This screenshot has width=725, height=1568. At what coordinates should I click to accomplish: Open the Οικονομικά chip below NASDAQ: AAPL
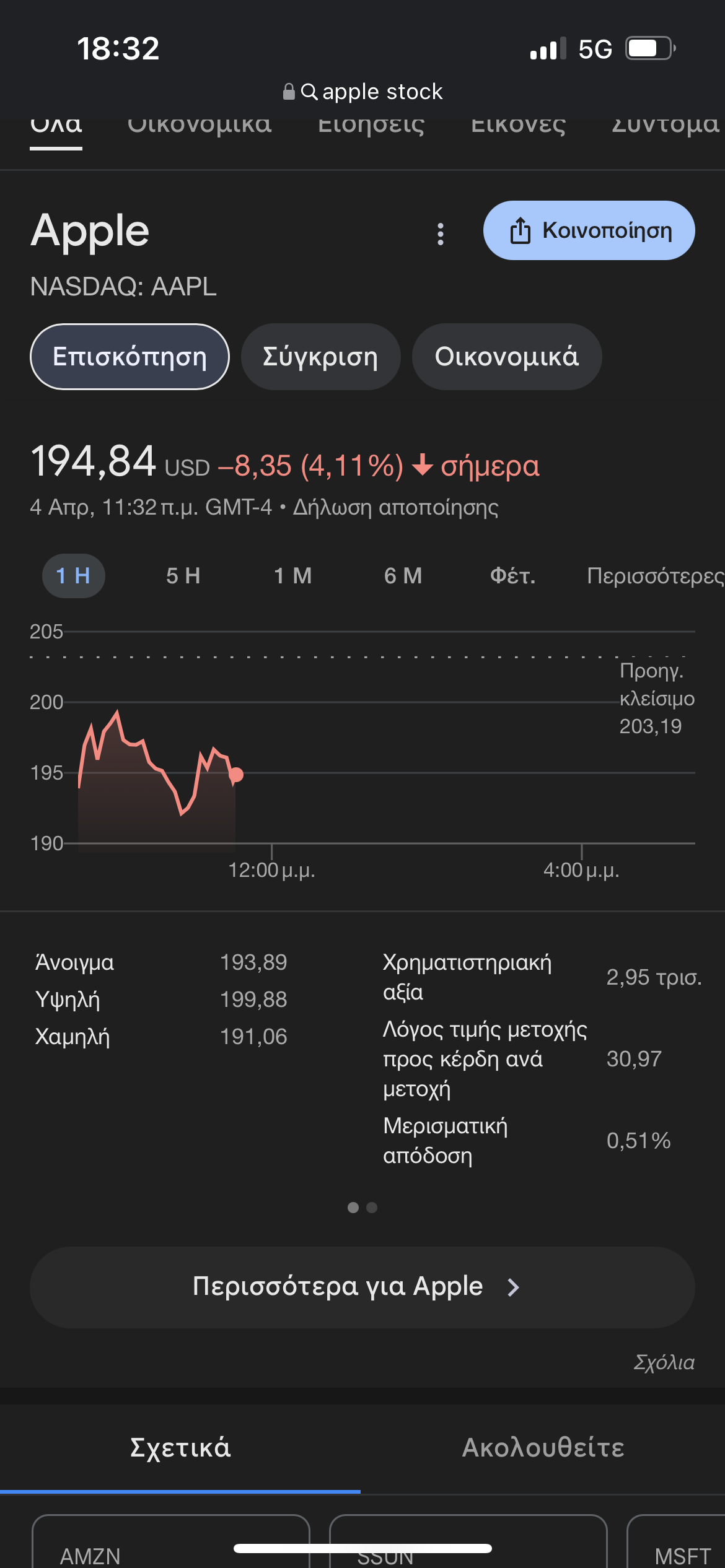(x=506, y=357)
